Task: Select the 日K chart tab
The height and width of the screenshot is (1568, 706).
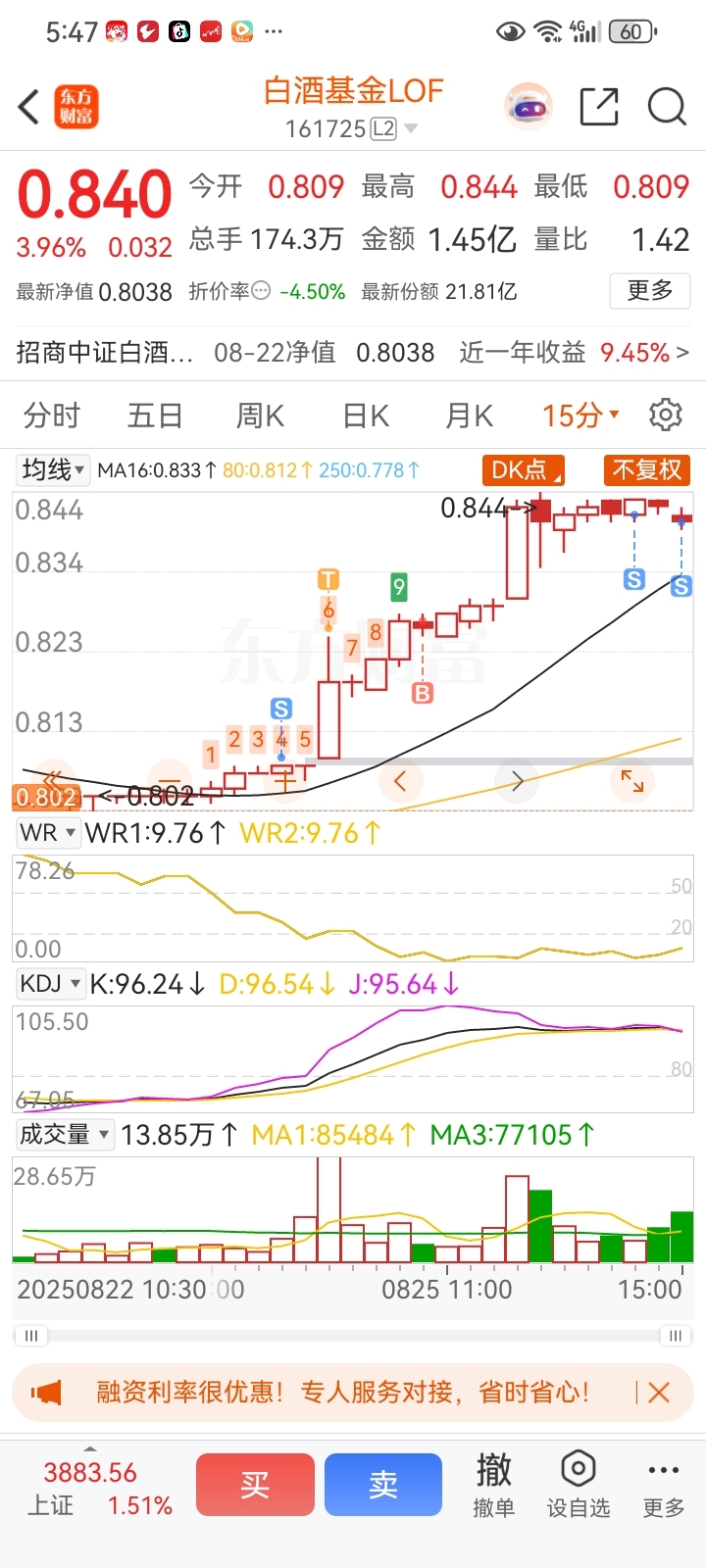Action: click(x=366, y=416)
